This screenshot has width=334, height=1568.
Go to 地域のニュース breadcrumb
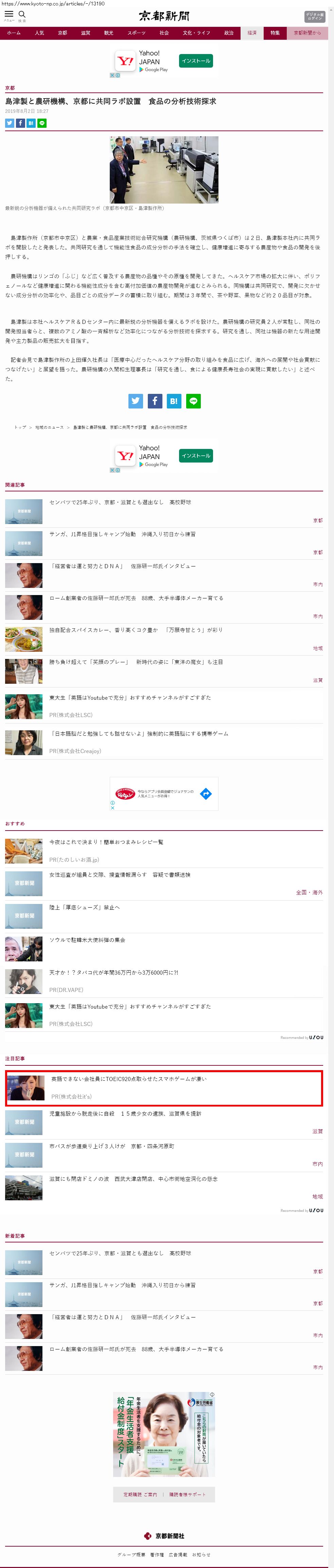tap(49, 427)
